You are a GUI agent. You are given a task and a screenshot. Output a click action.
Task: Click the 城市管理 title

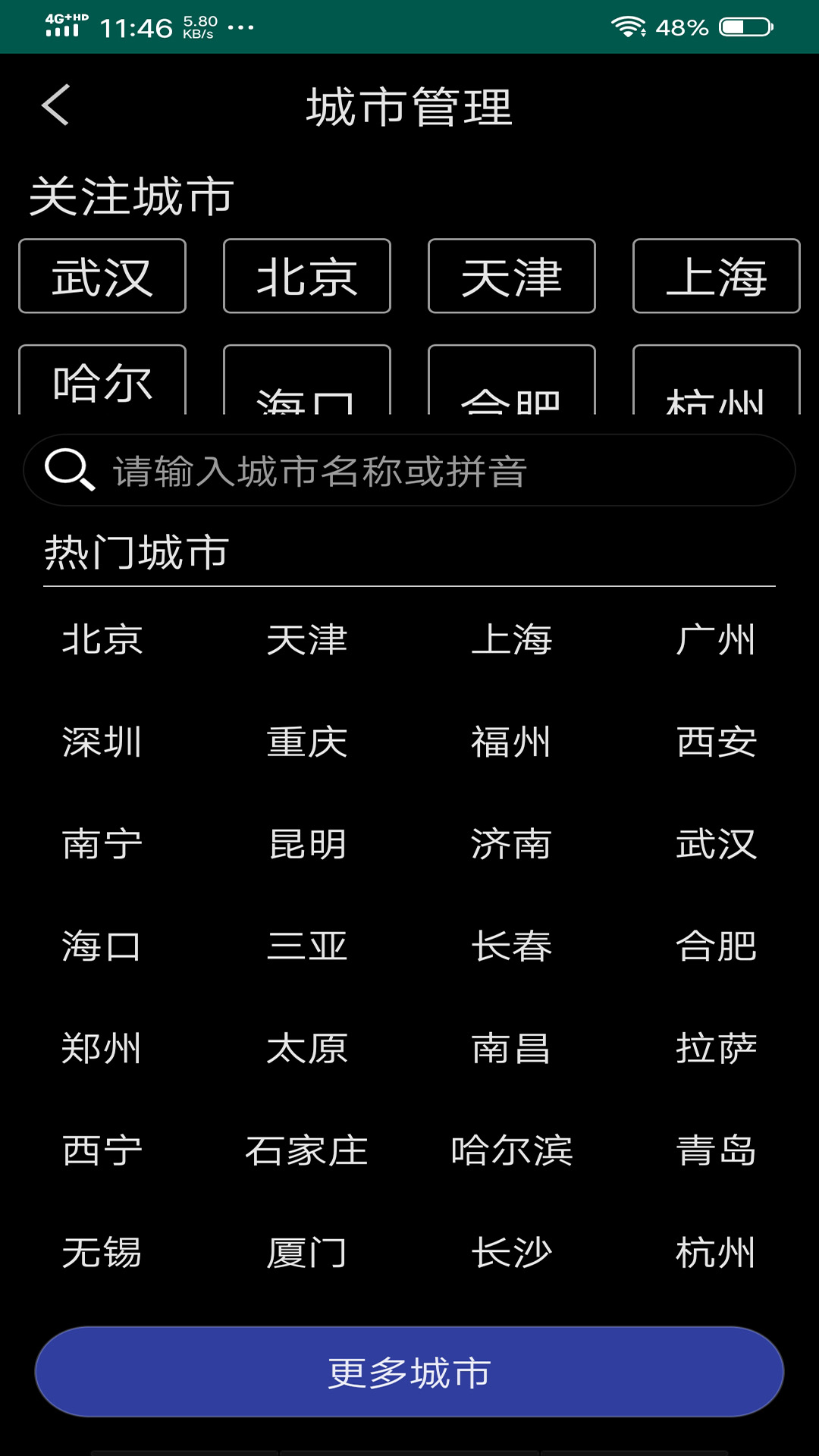409,106
